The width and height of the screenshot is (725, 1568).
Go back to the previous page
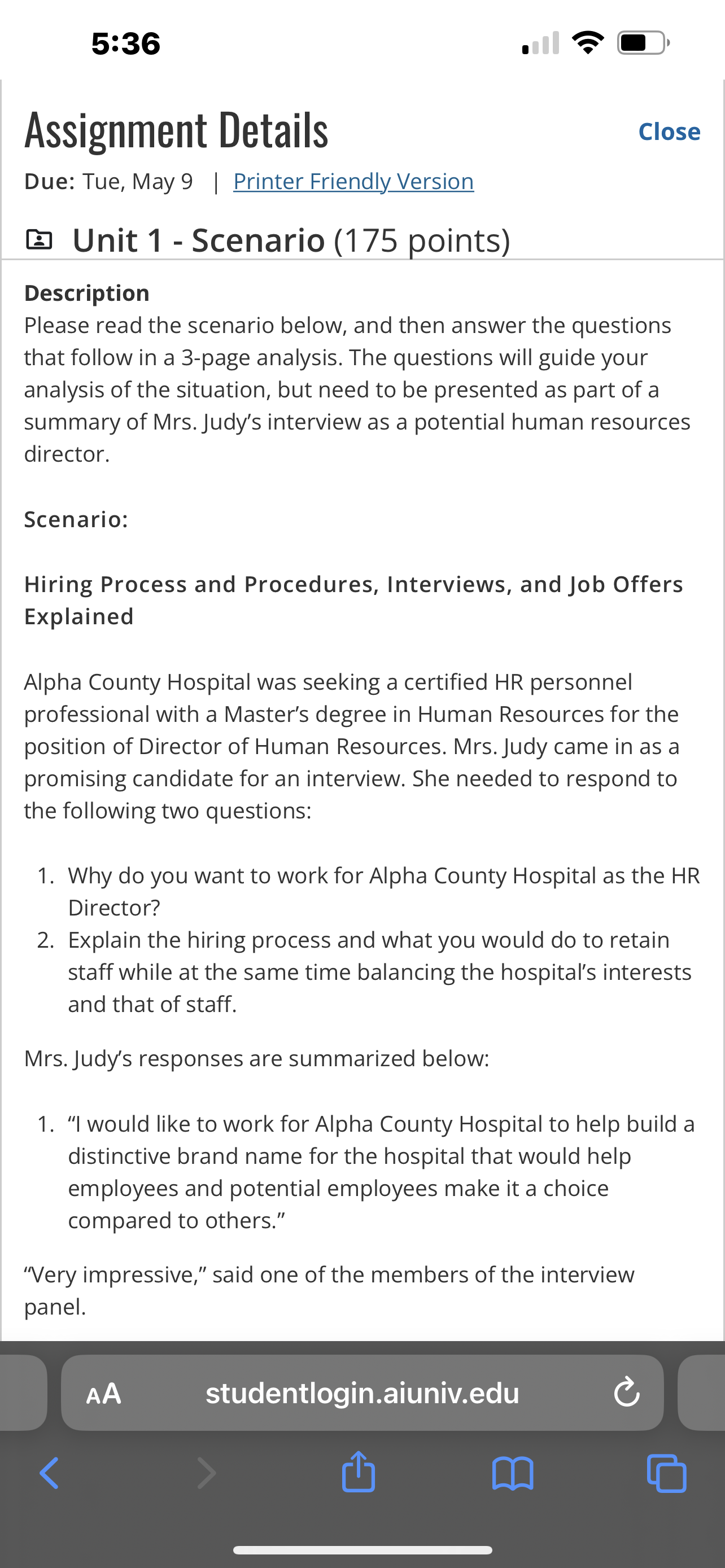(49, 1473)
